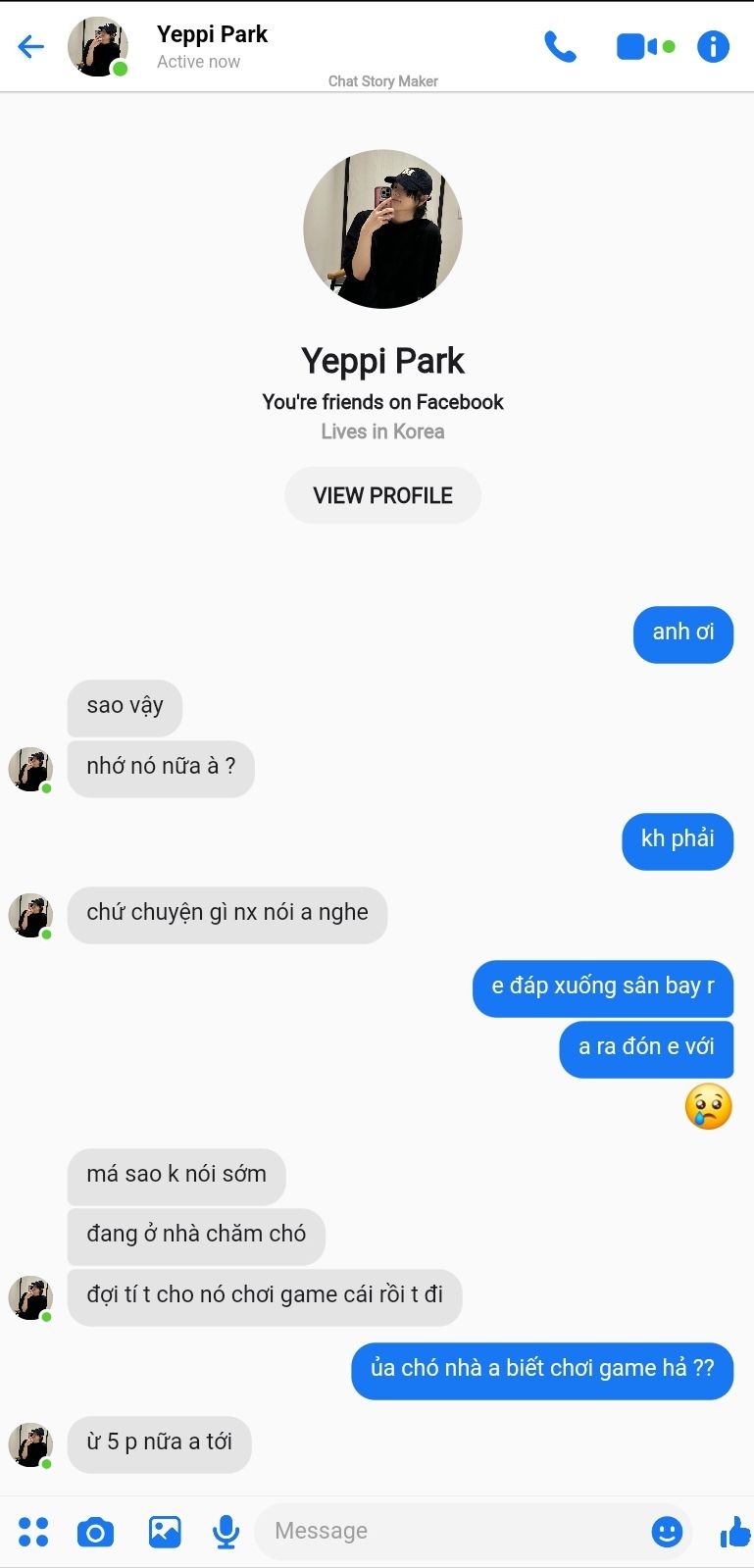Open the four-dot more actions menu

point(33,1531)
